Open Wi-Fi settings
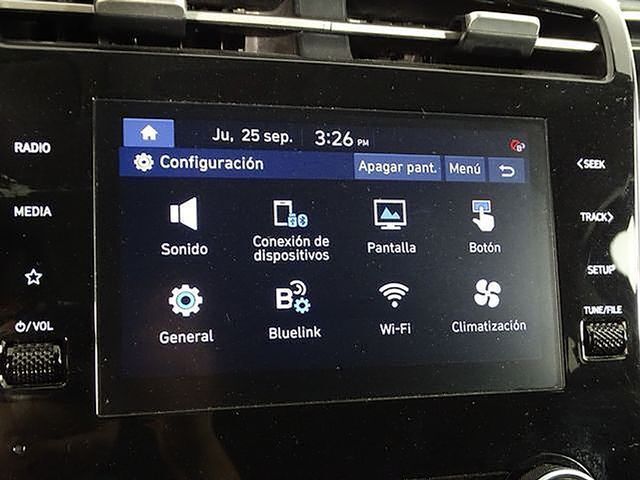Image resolution: width=640 pixels, height=480 pixels. (x=394, y=308)
